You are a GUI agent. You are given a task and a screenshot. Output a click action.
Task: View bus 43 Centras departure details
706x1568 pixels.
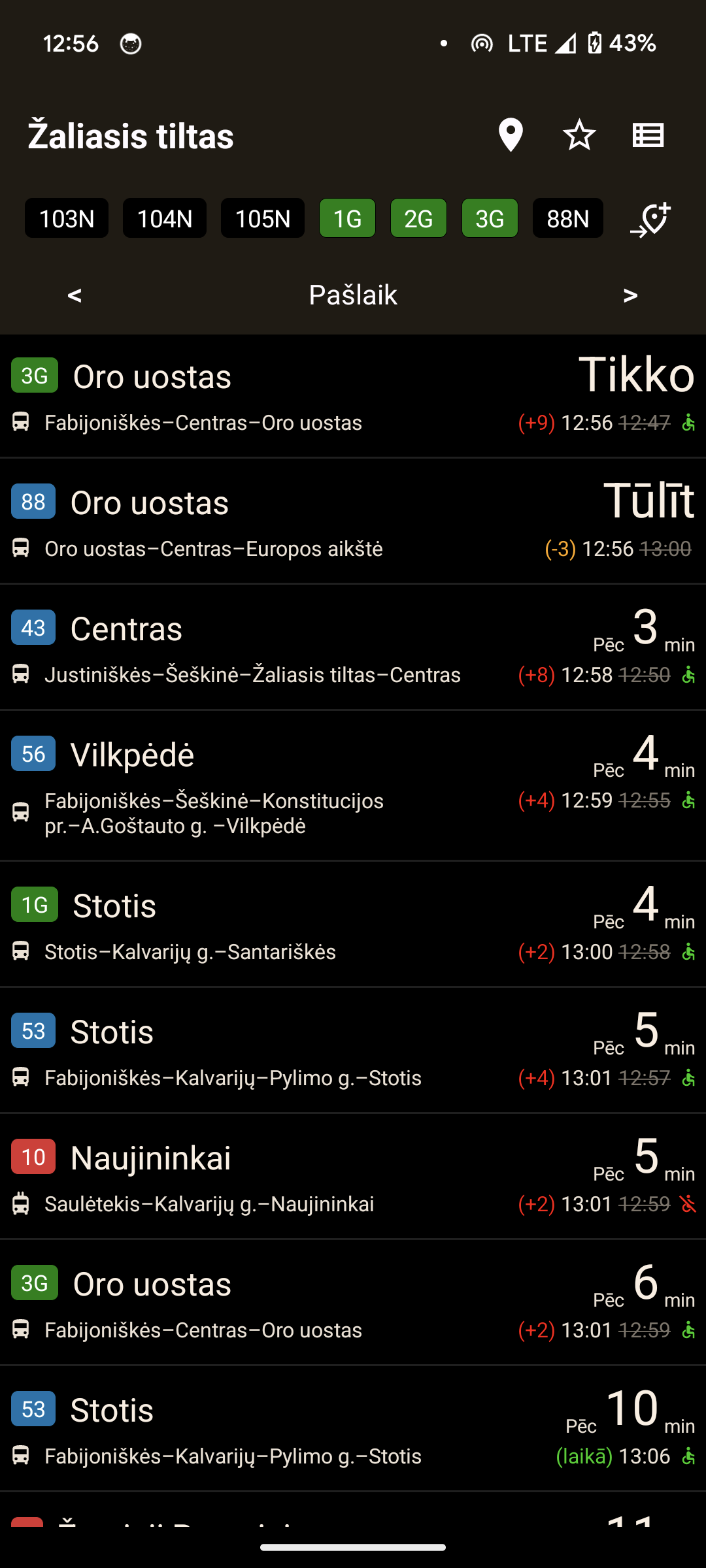click(x=353, y=647)
